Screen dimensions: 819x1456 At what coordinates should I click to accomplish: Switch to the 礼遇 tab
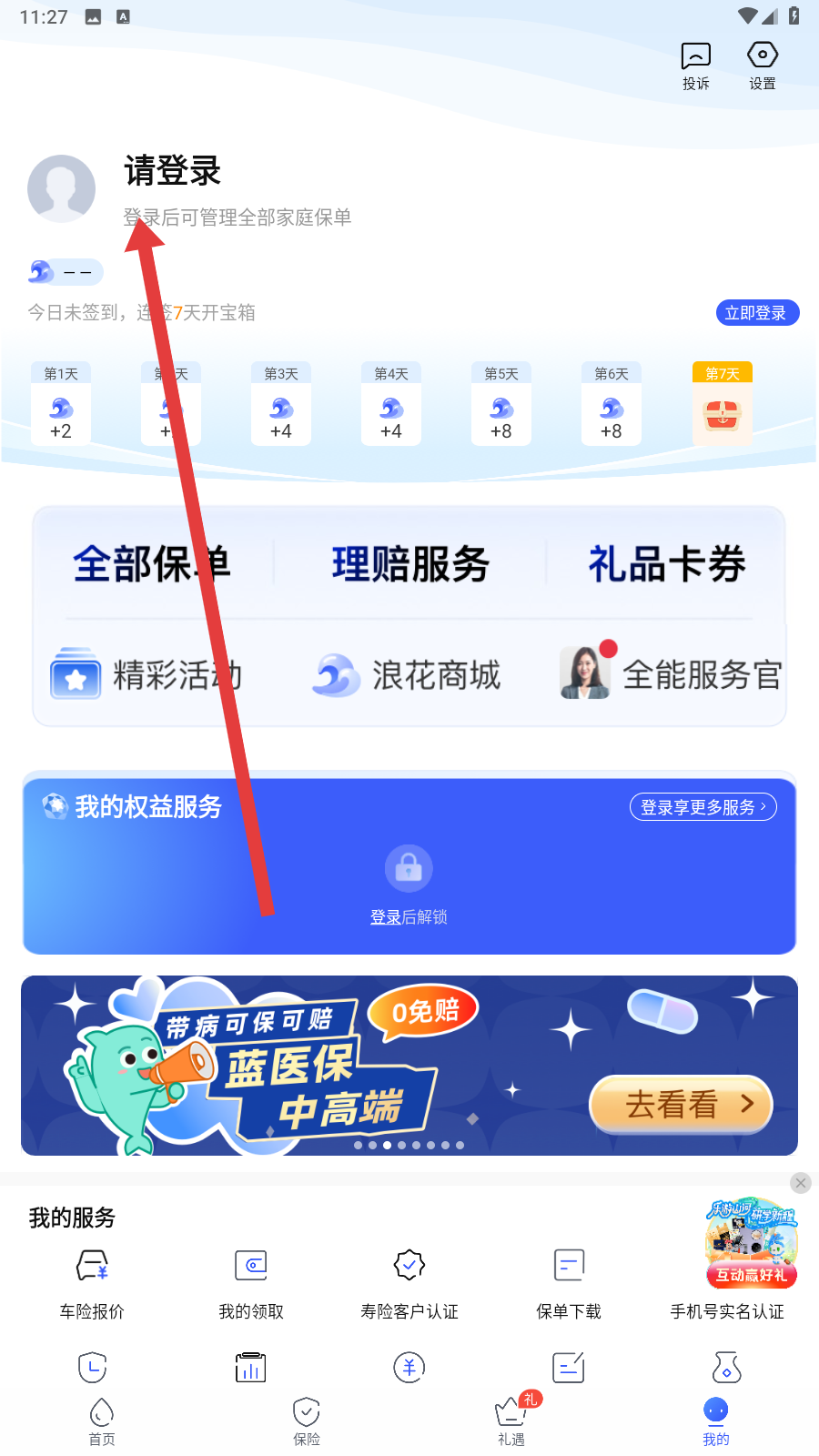511,1421
